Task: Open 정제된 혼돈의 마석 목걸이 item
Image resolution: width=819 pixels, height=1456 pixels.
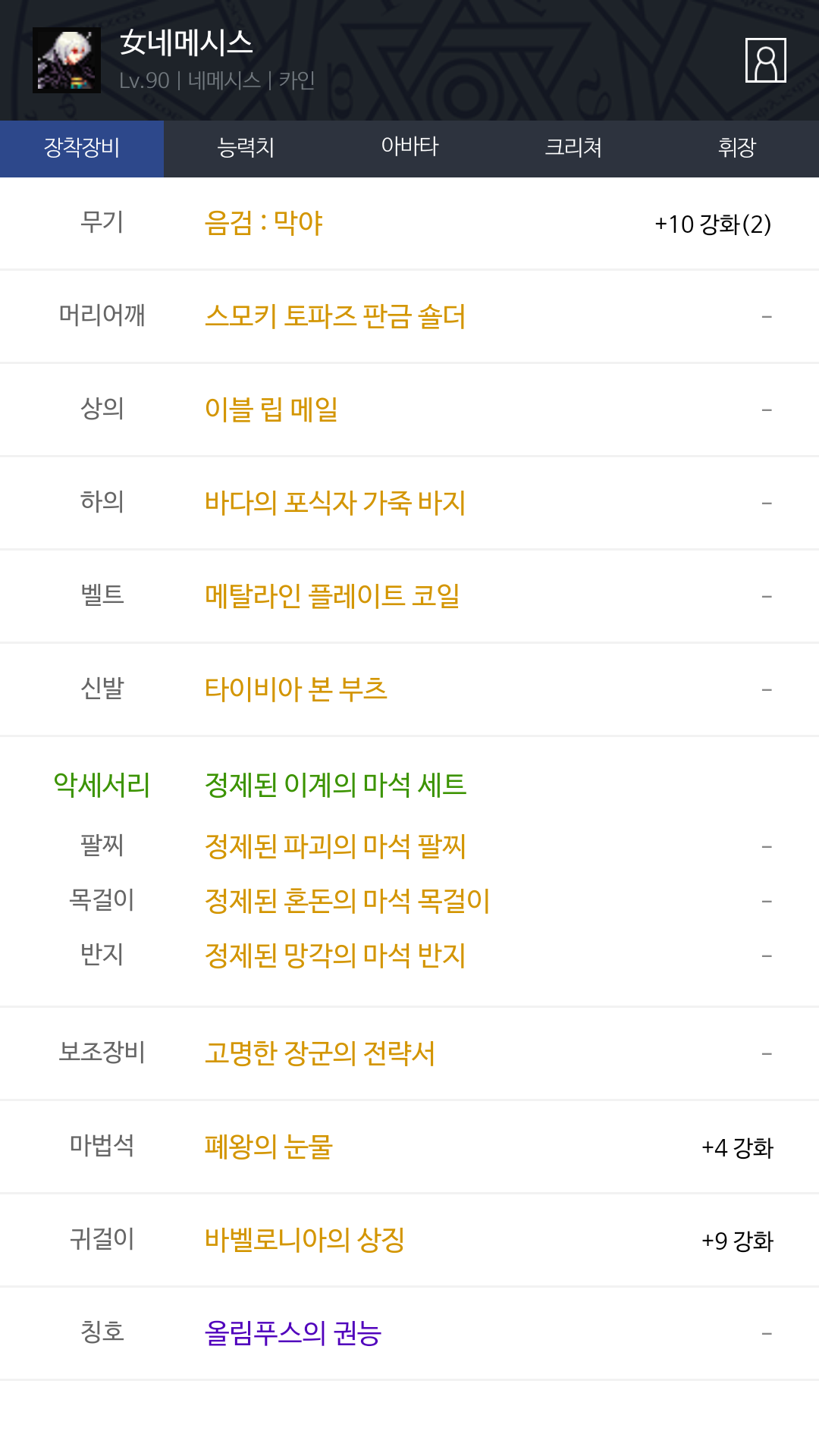Action: click(347, 901)
